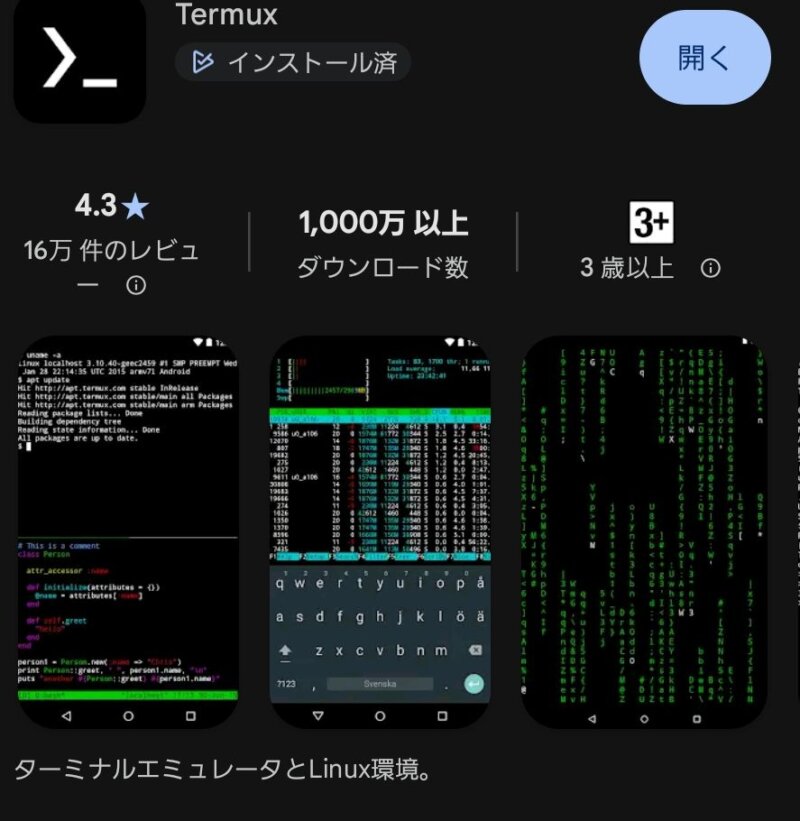Viewport: 800px width, 821px height.
Task: Open the screenshot showing htop and keyboard
Action: 381,530
